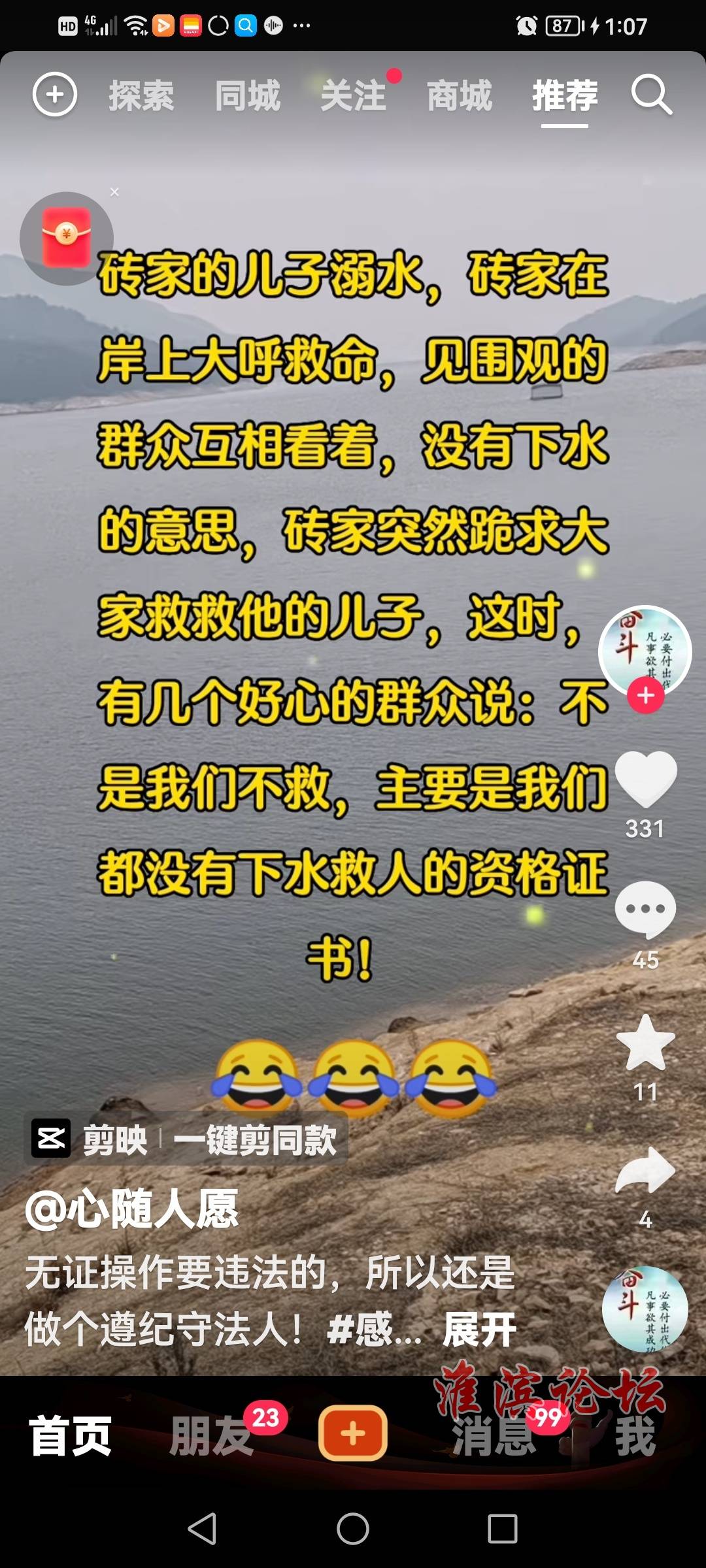Follow the author via red plus badge

point(645,696)
